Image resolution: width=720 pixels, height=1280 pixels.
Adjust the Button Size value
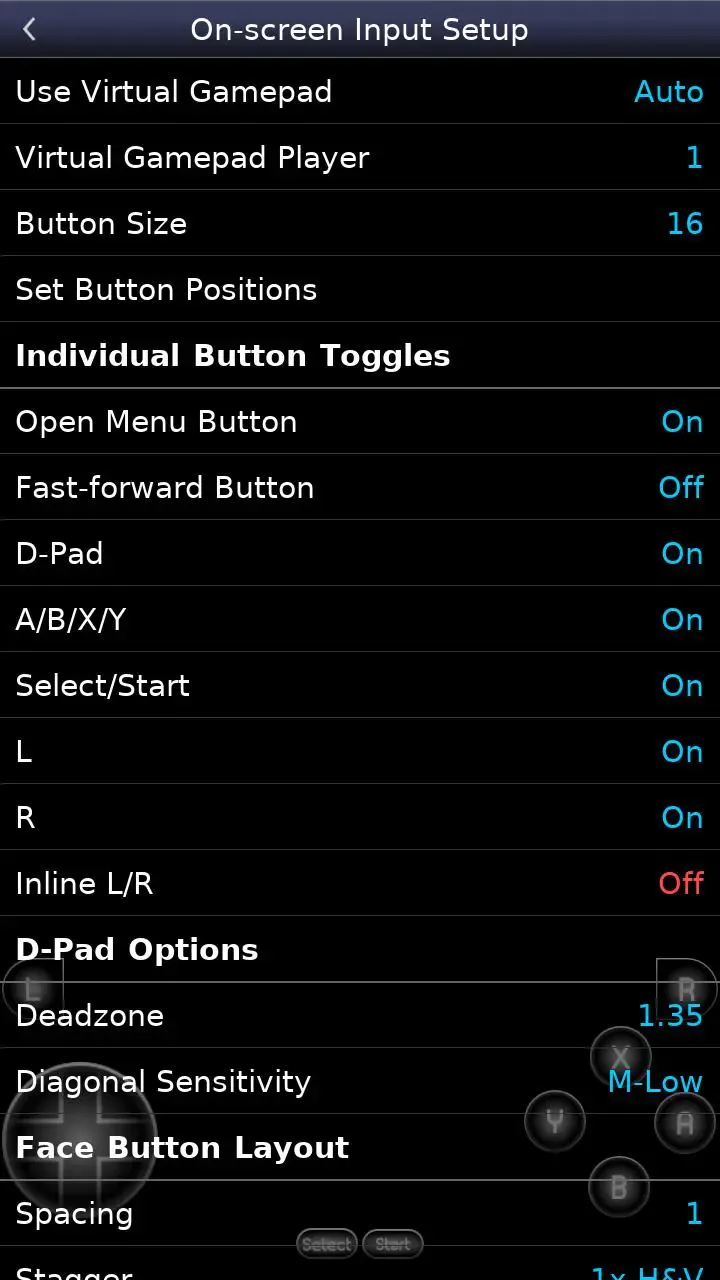pos(360,223)
